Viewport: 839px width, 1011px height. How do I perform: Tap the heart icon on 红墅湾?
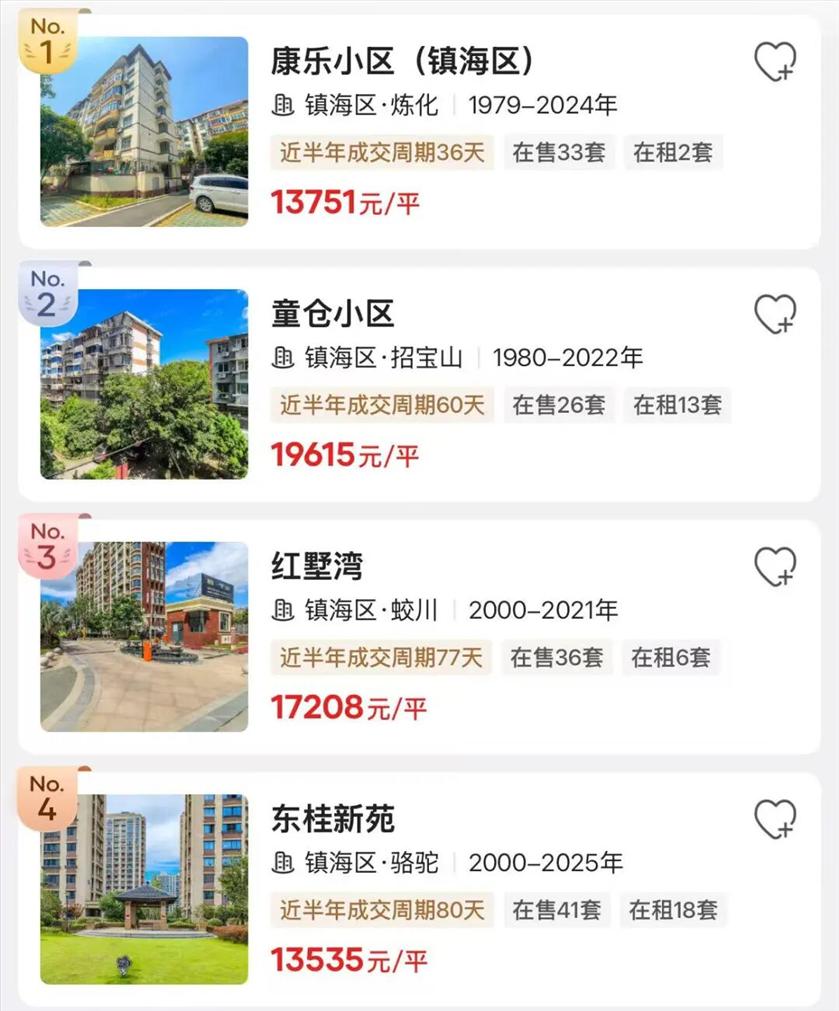(774, 567)
